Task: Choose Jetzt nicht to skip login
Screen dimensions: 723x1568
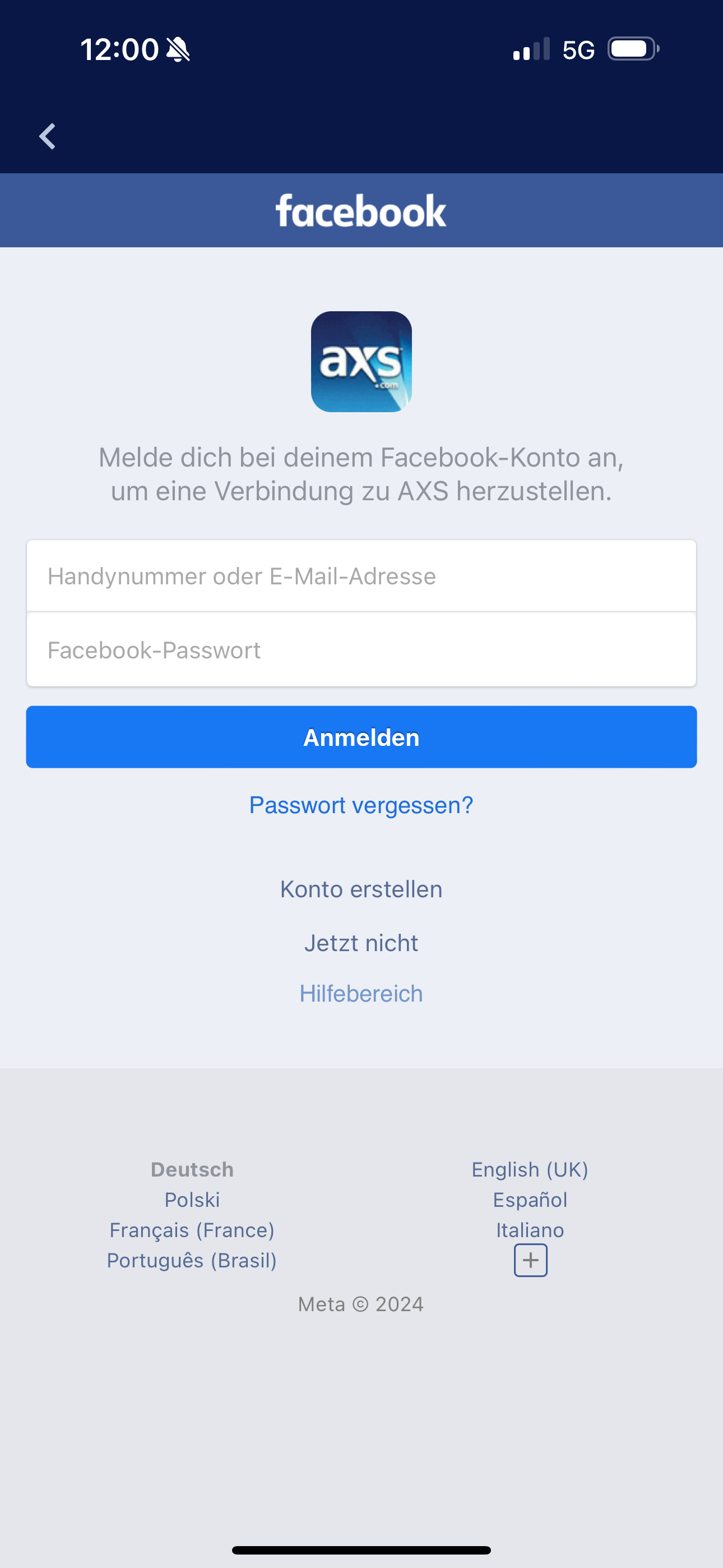Action: tap(361, 943)
